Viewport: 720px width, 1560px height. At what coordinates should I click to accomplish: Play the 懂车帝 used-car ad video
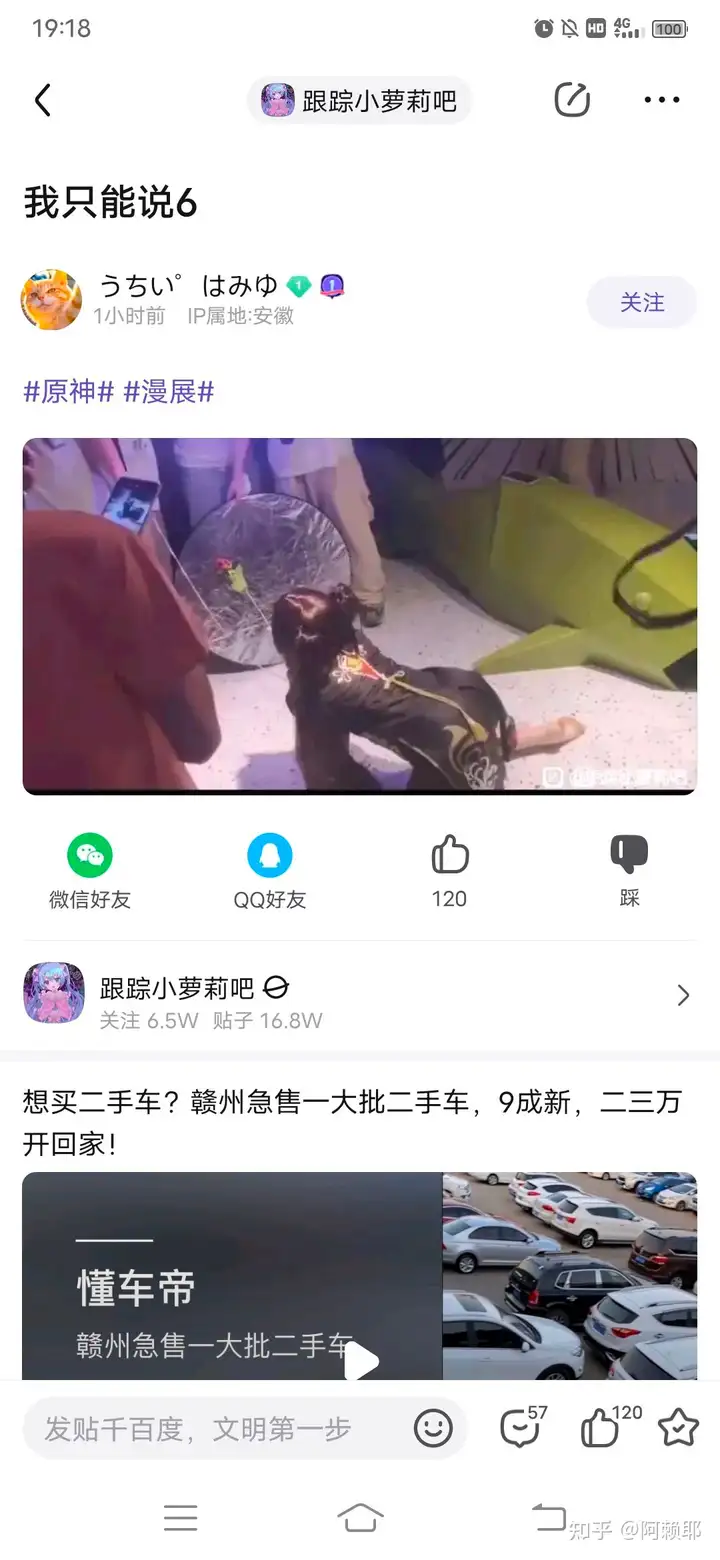click(361, 1360)
